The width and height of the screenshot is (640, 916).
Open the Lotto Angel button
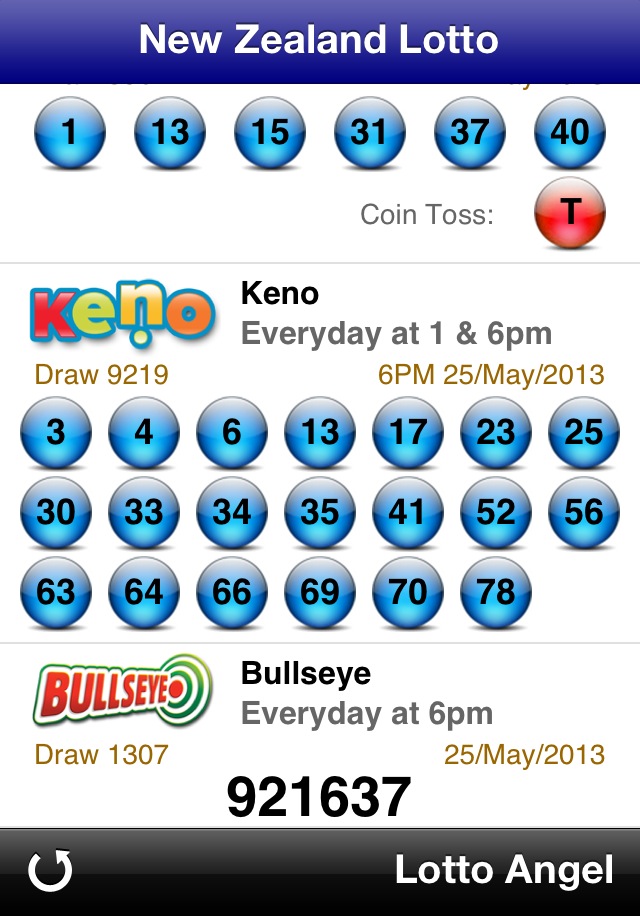503,870
